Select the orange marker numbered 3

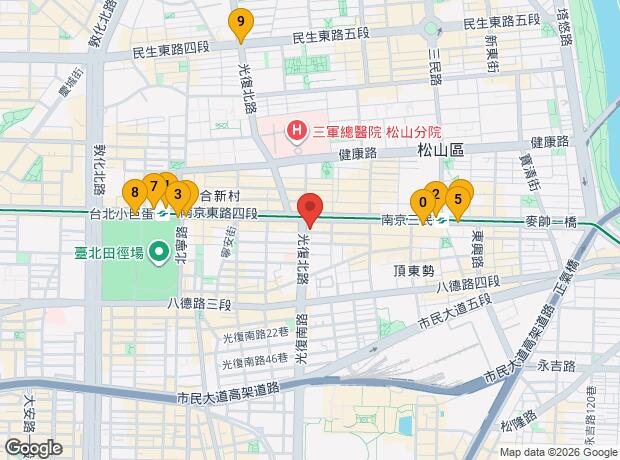(178, 194)
